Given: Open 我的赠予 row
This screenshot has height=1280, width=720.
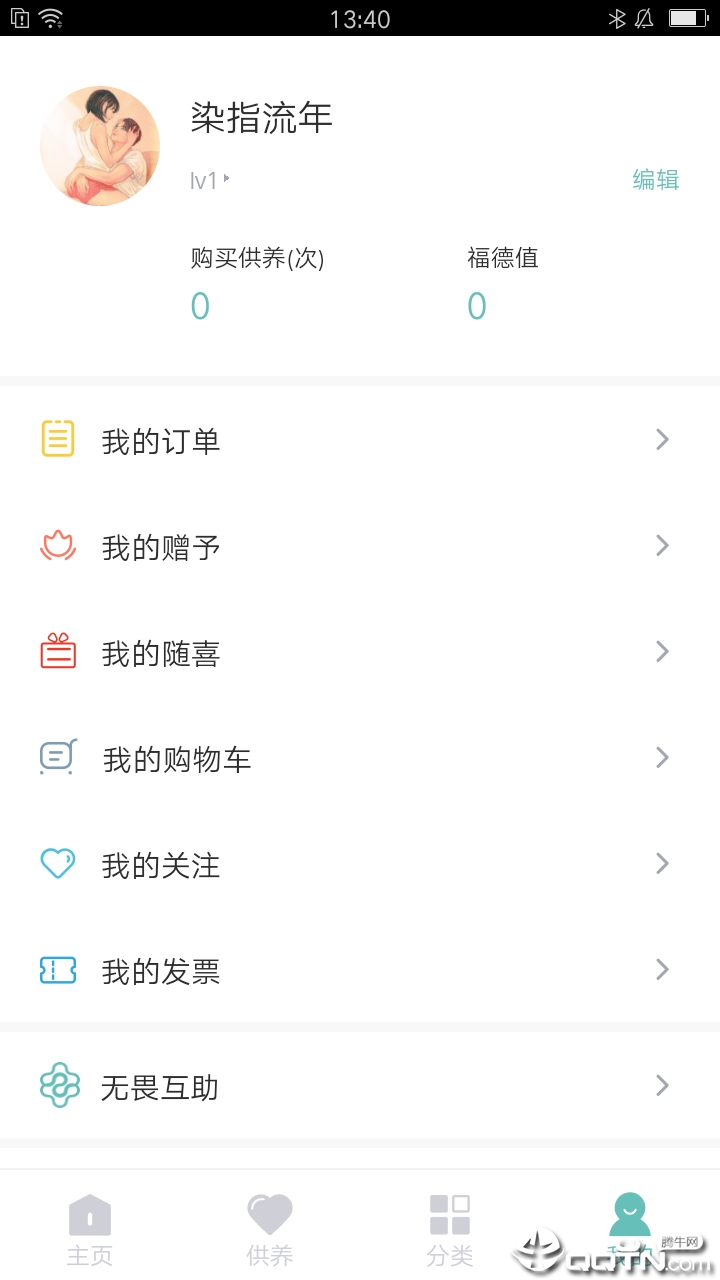Looking at the screenshot, I should click(x=360, y=546).
